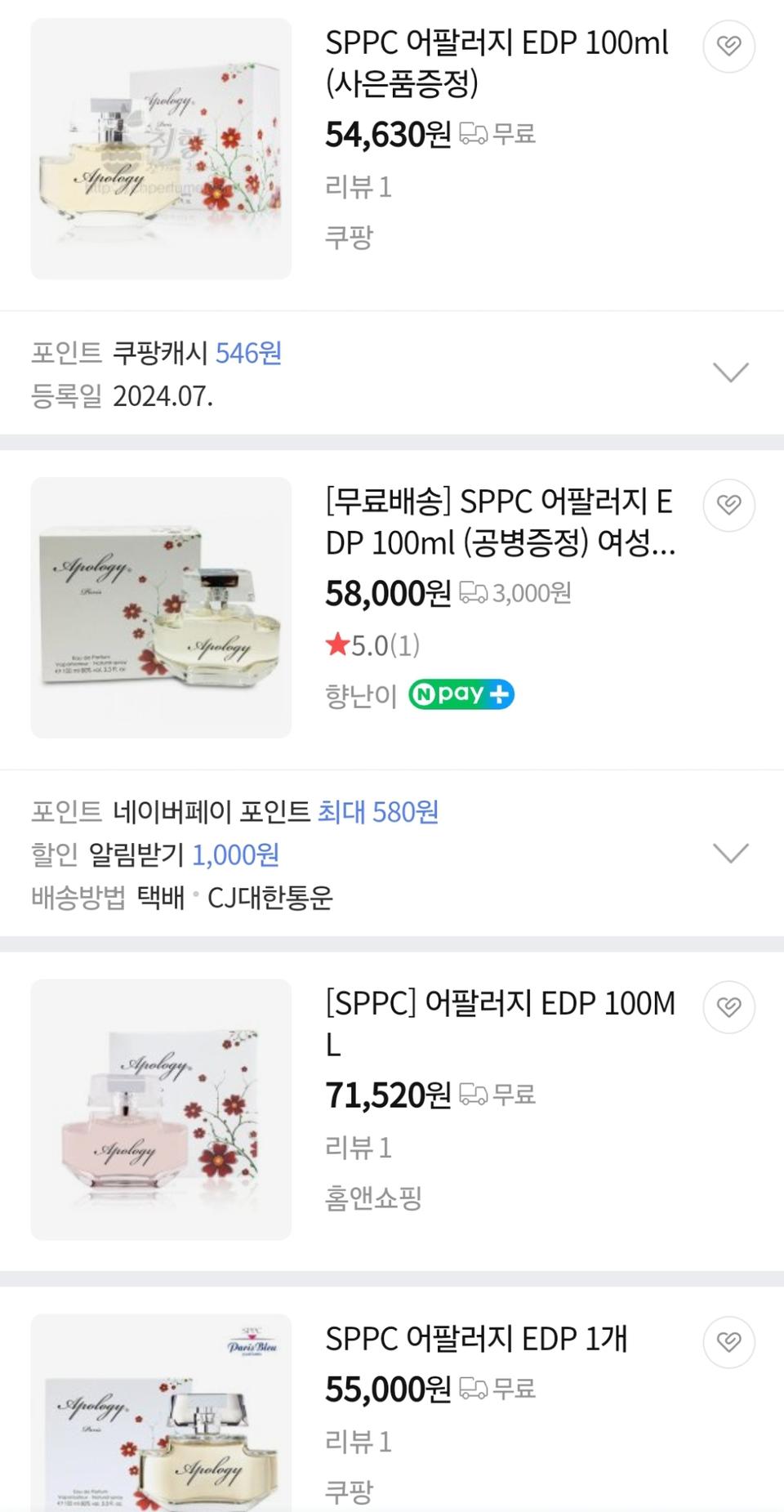Expand the 쿠팡캐시 포인트 details section

coord(733,373)
